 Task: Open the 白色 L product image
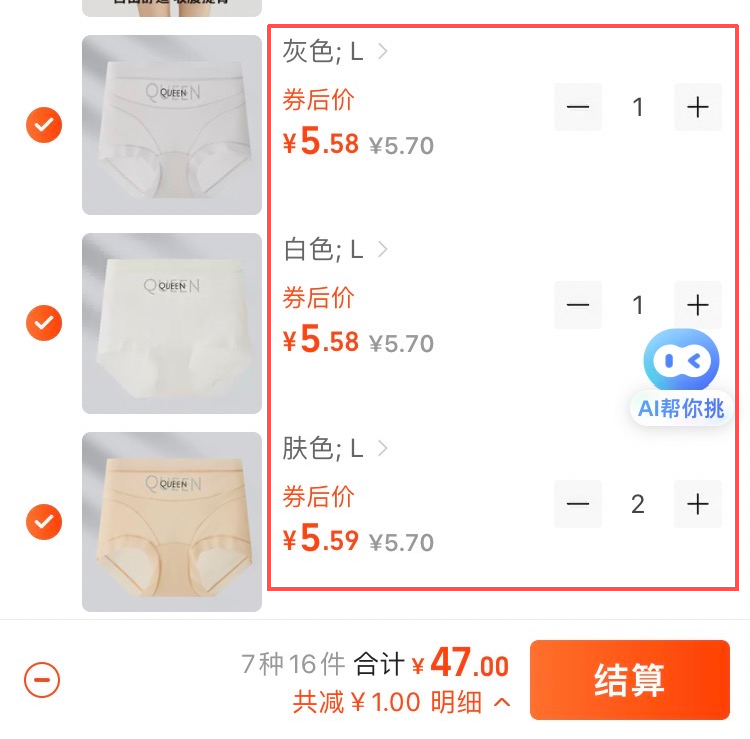(x=172, y=323)
